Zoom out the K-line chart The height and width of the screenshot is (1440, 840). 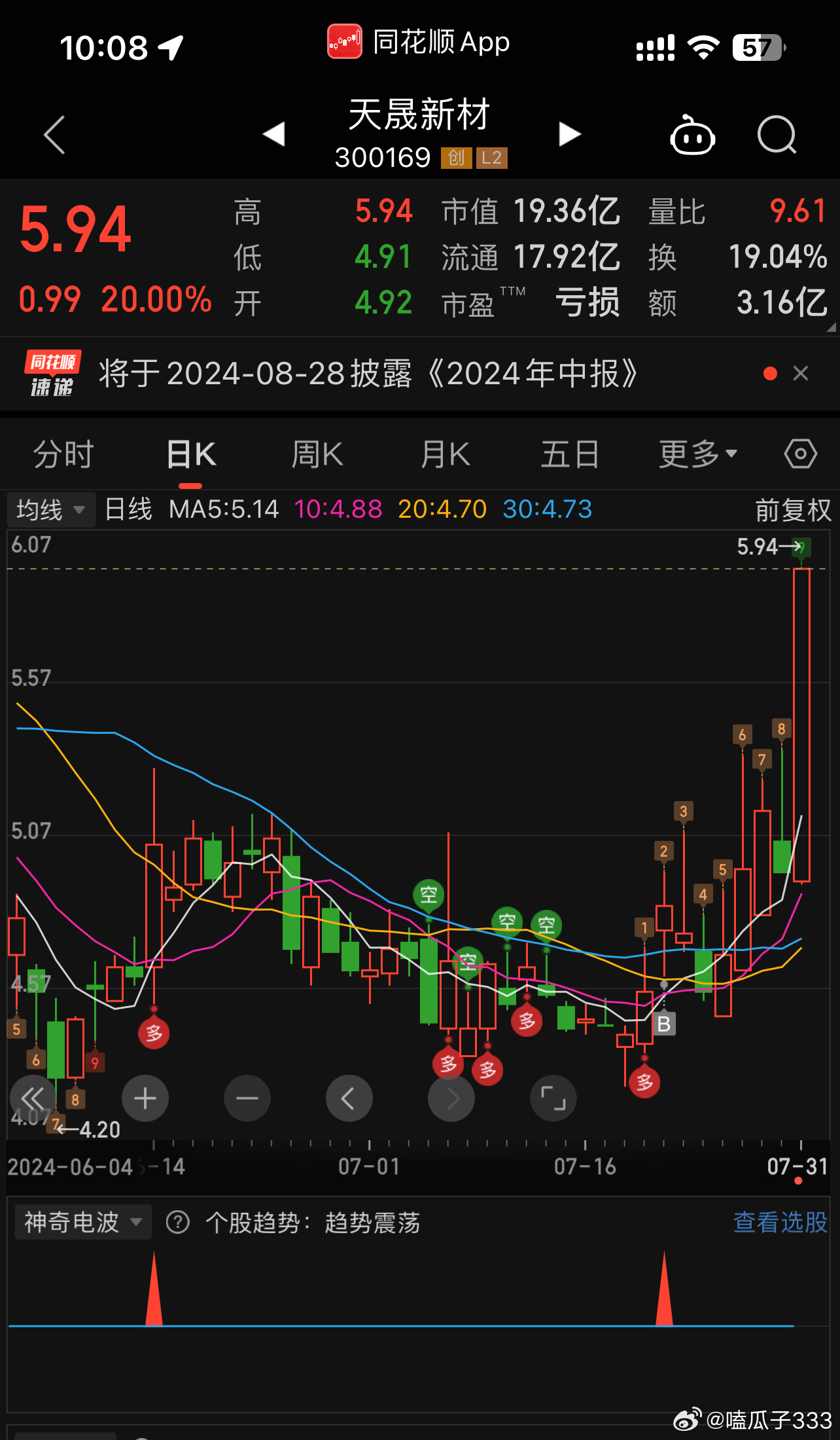(247, 1098)
